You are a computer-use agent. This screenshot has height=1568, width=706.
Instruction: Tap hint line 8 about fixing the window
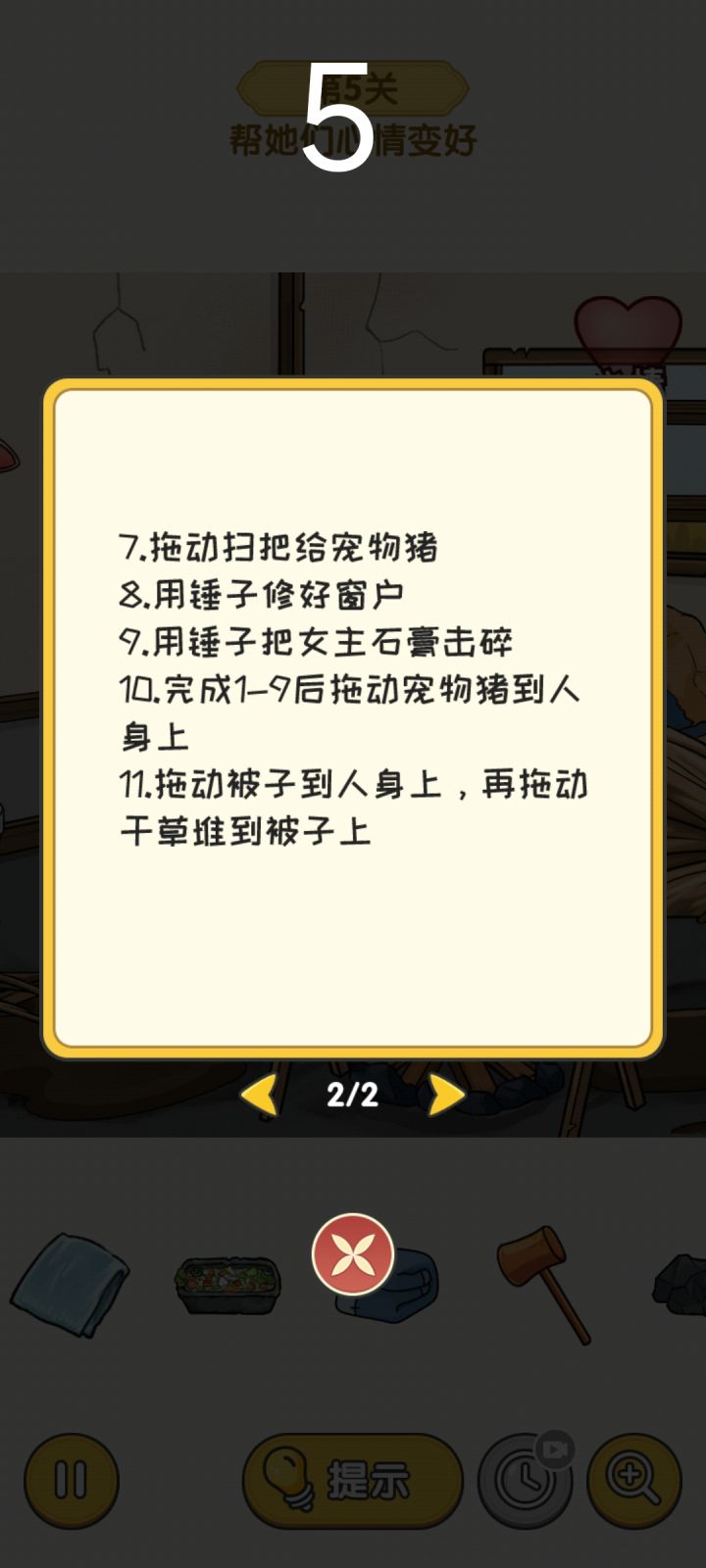[x=265, y=593]
